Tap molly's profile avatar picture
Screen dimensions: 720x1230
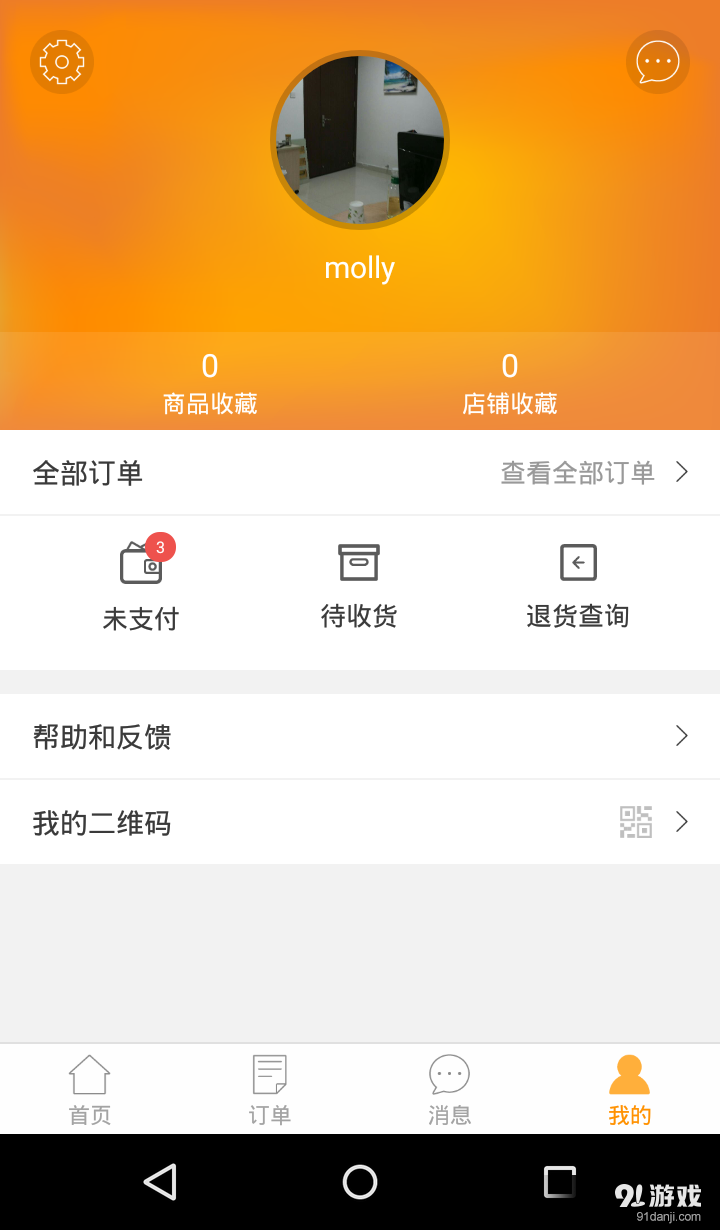(359, 140)
